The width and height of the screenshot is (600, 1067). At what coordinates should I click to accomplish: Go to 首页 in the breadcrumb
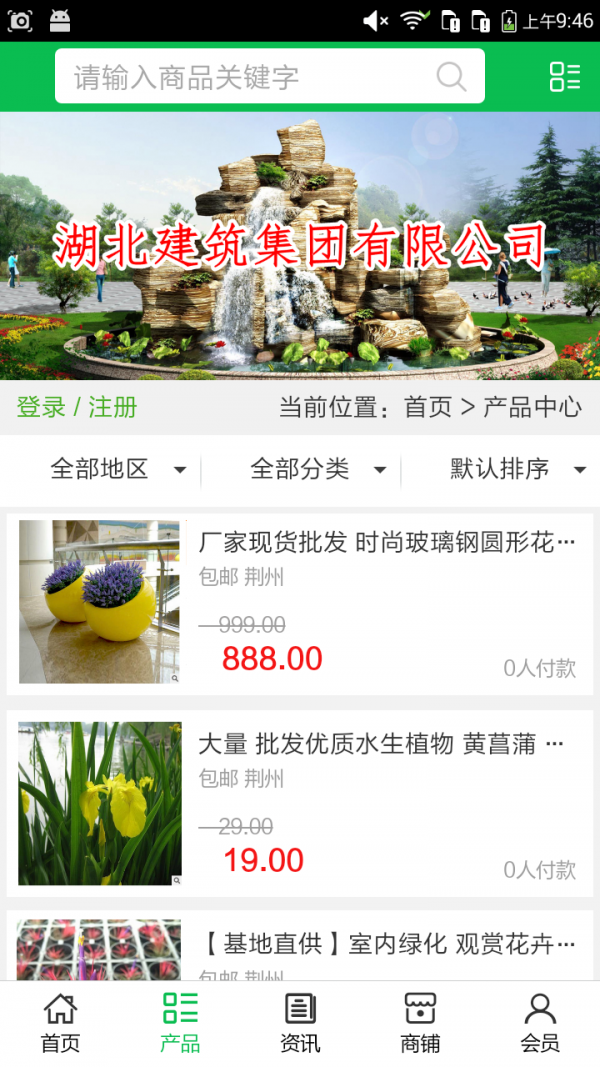428,407
